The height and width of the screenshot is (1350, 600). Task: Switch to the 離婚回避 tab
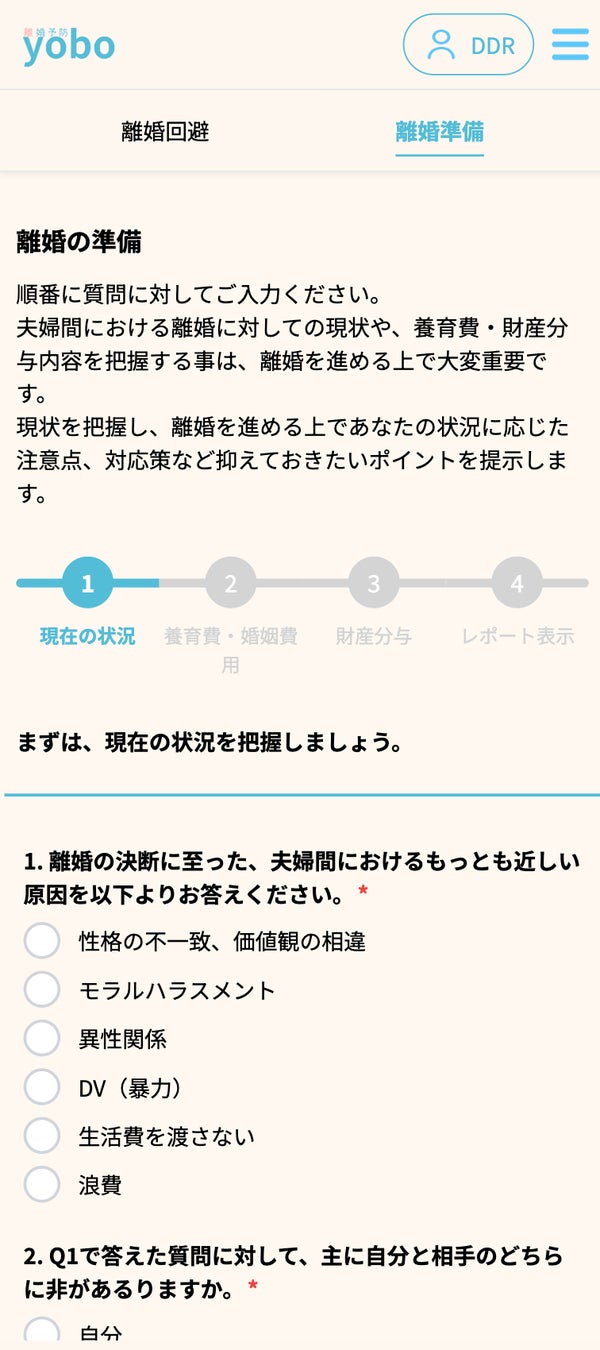click(165, 131)
